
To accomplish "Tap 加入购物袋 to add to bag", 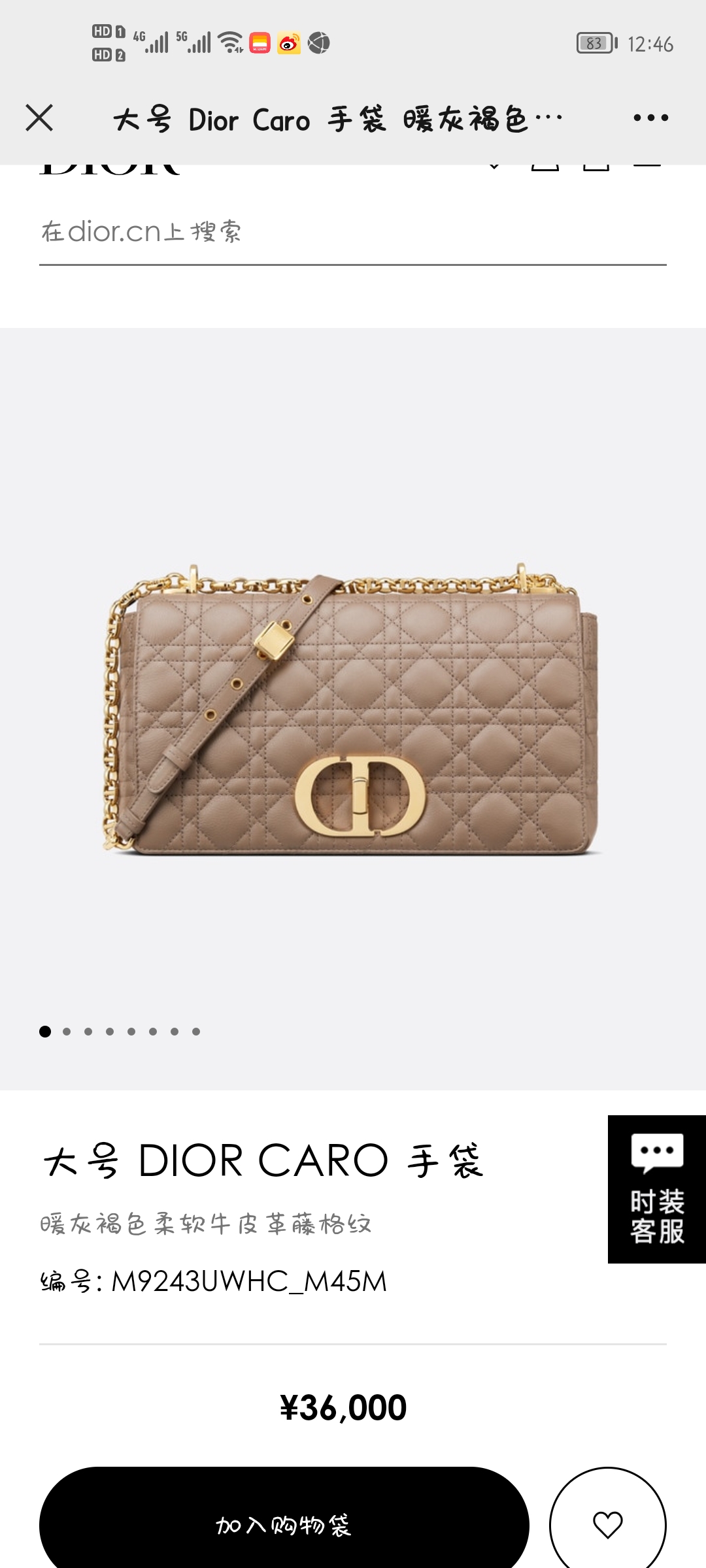I will point(284,1525).
